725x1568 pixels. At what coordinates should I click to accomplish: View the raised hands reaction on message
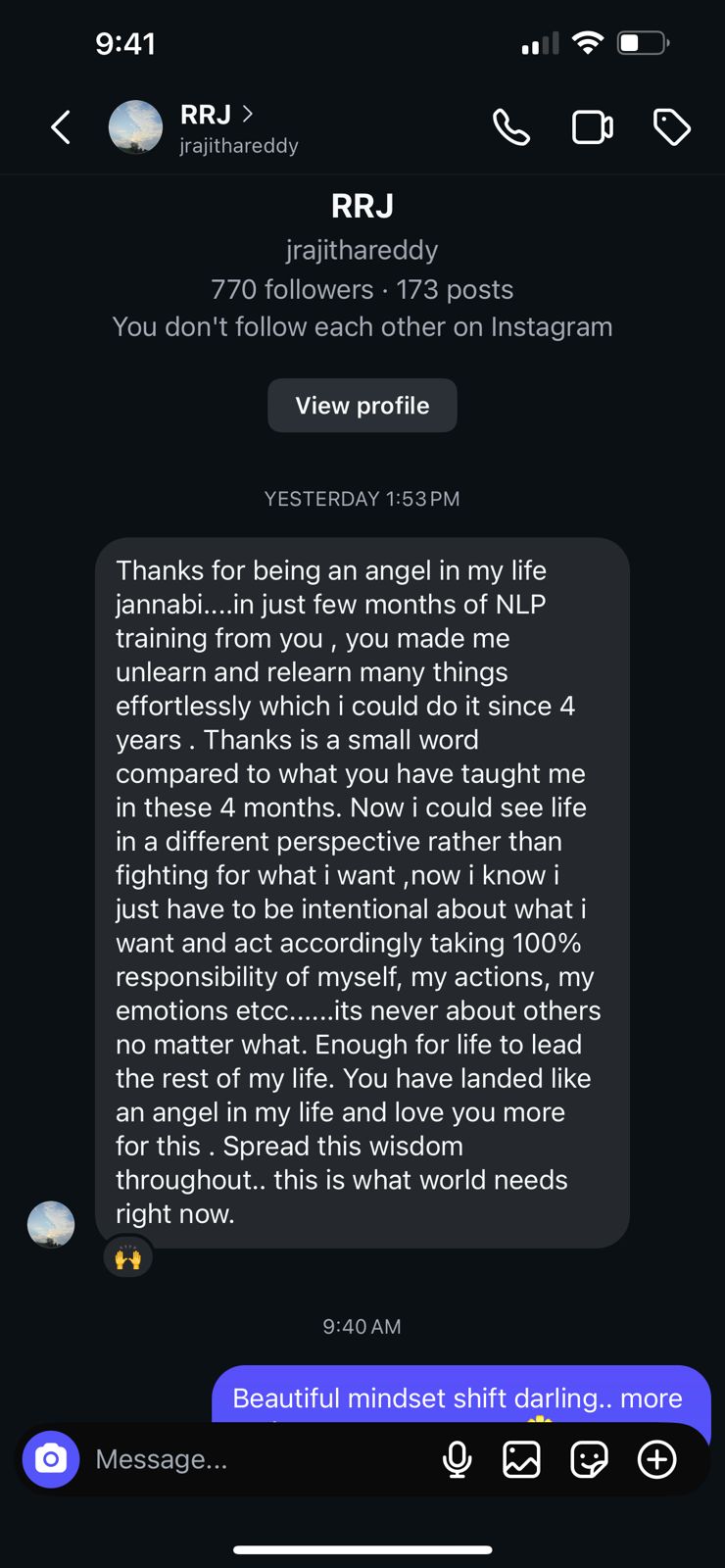128,1257
